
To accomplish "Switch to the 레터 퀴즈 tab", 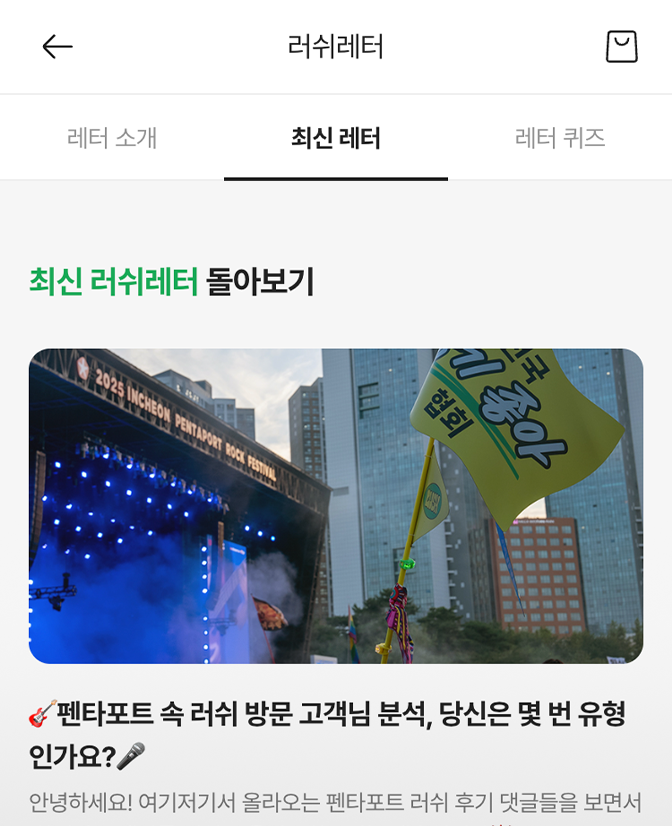I will click(x=560, y=138).
